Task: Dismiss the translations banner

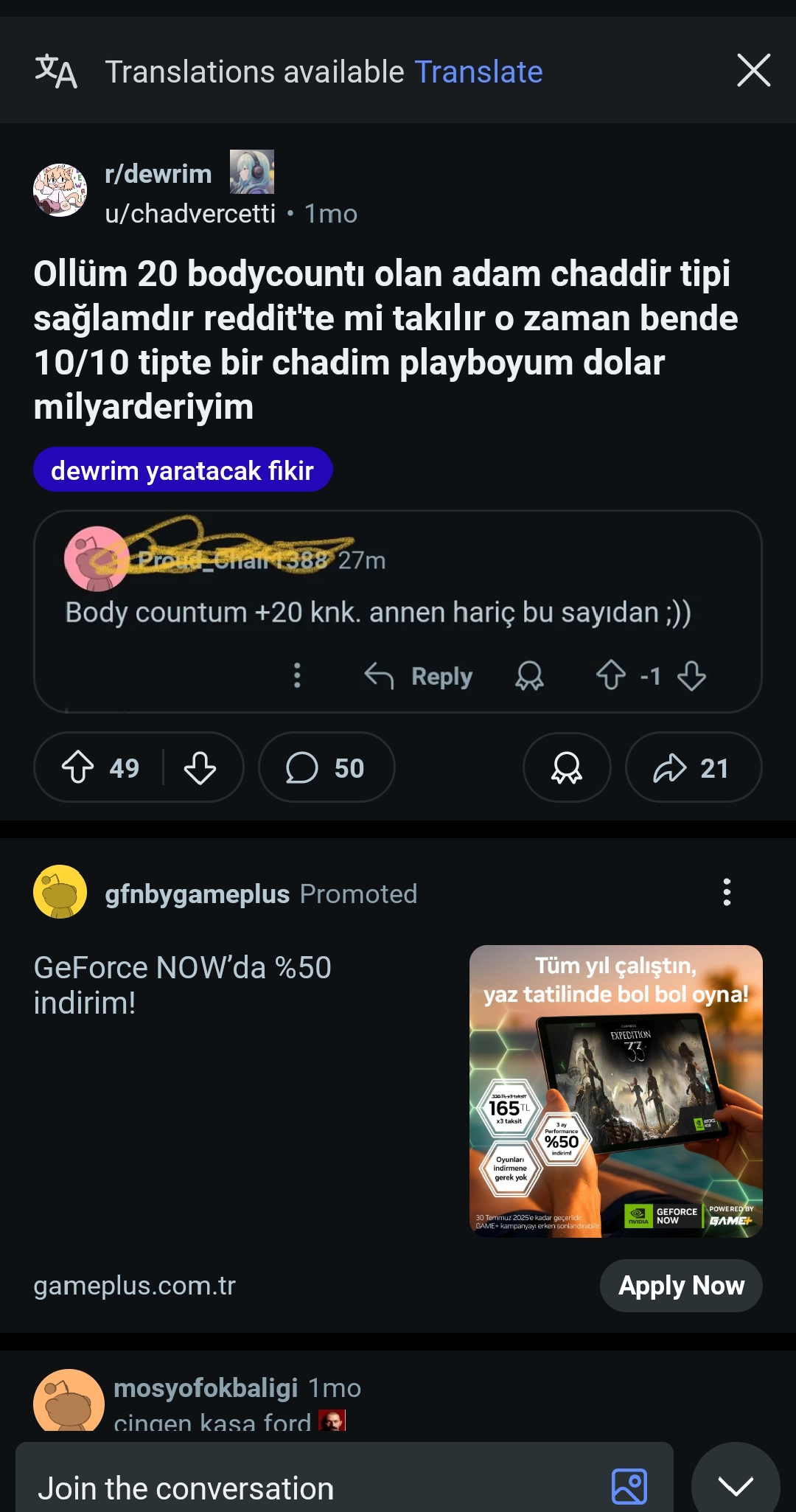Action: coord(753,71)
